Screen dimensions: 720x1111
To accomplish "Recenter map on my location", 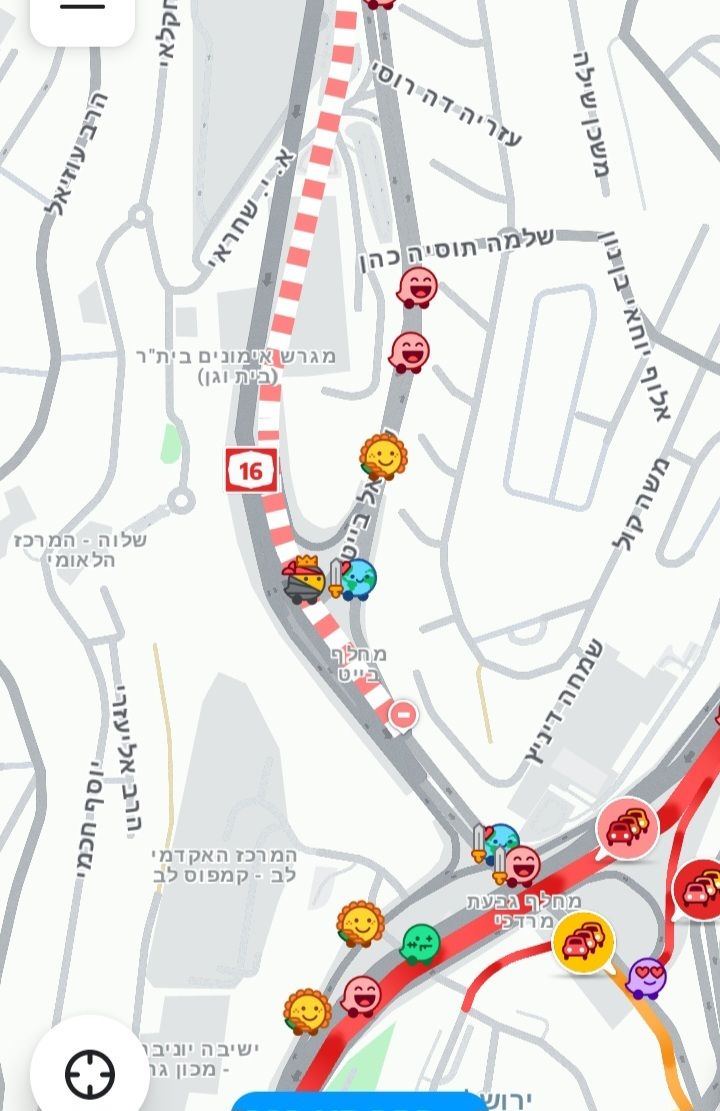I will (90, 1075).
